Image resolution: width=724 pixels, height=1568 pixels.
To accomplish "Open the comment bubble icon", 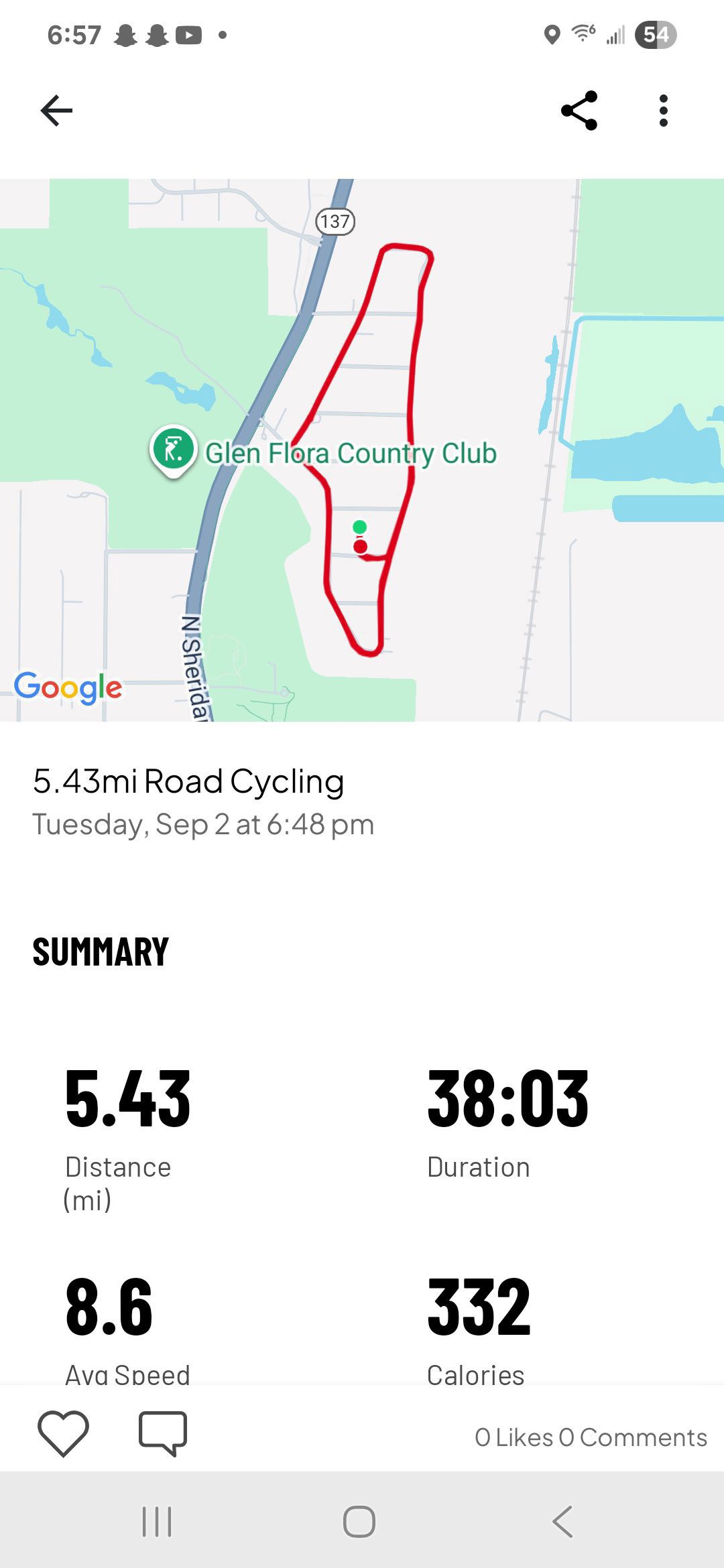I will click(163, 1434).
